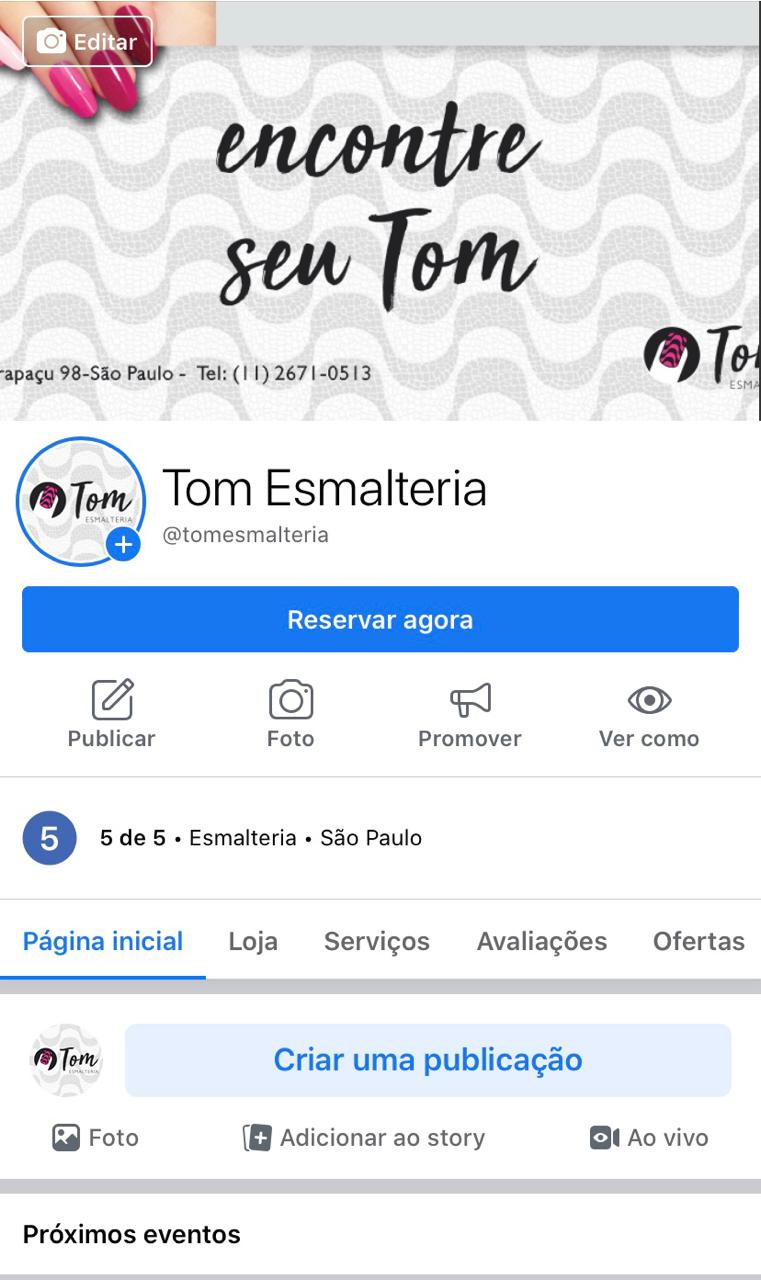Tap Criar uma publicação
The image size is (761, 1280).
(x=428, y=1060)
